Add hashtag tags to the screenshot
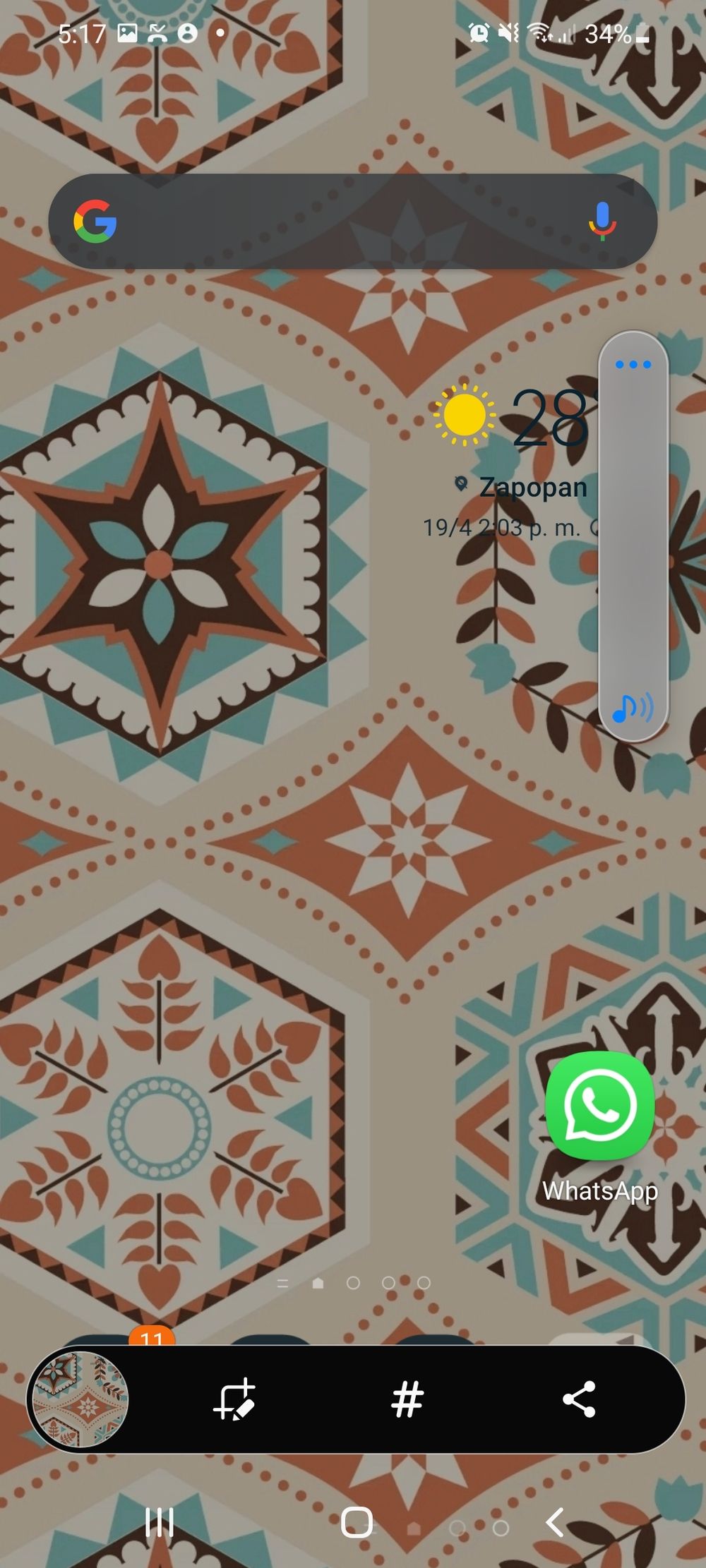The height and width of the screenshot is (1568, 706). pos(407,1399)
